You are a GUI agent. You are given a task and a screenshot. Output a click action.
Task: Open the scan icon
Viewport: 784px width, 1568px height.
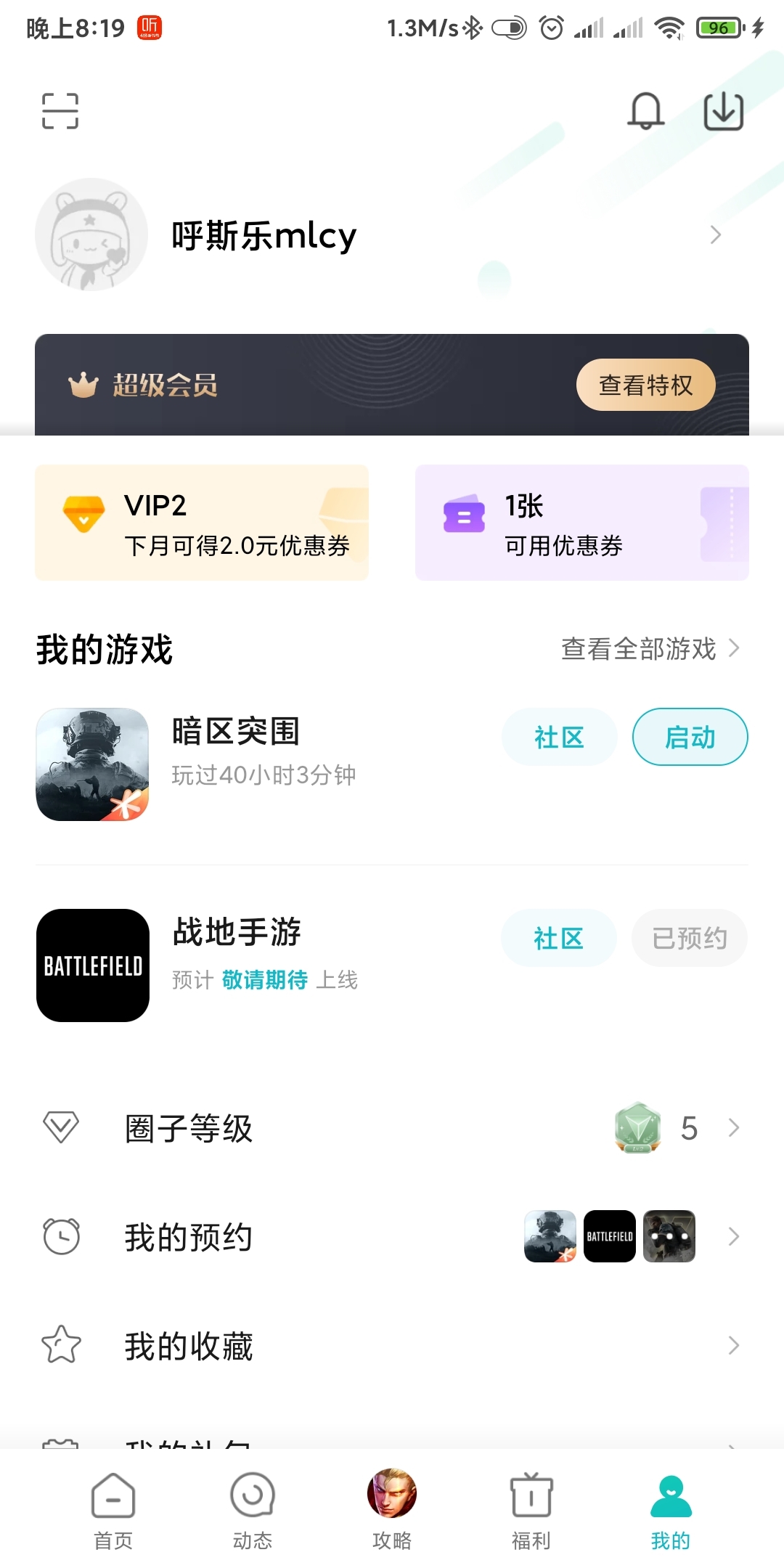coord(60,111)
